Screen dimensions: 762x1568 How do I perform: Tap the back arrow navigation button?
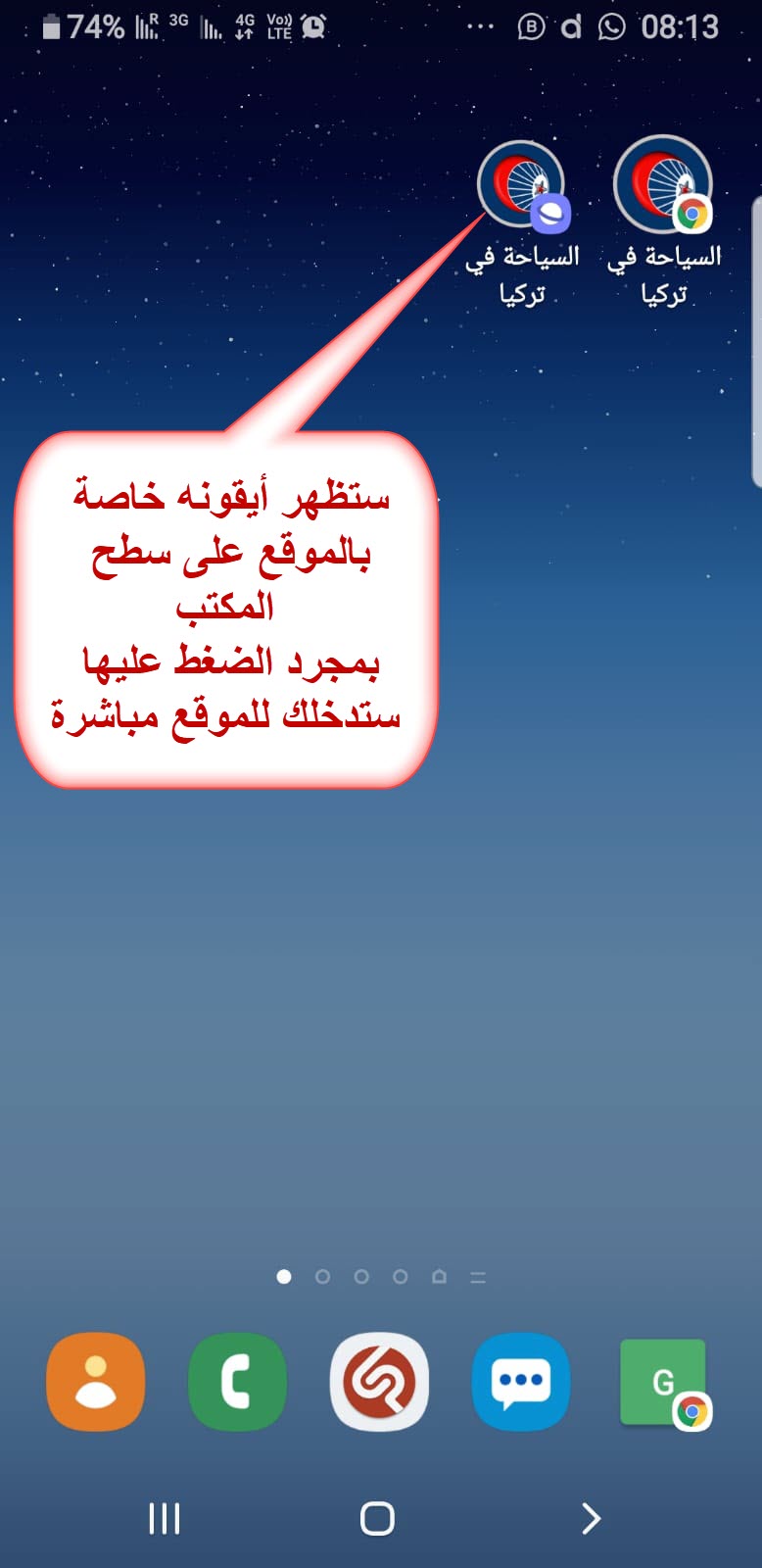[x=591, y=1518]
